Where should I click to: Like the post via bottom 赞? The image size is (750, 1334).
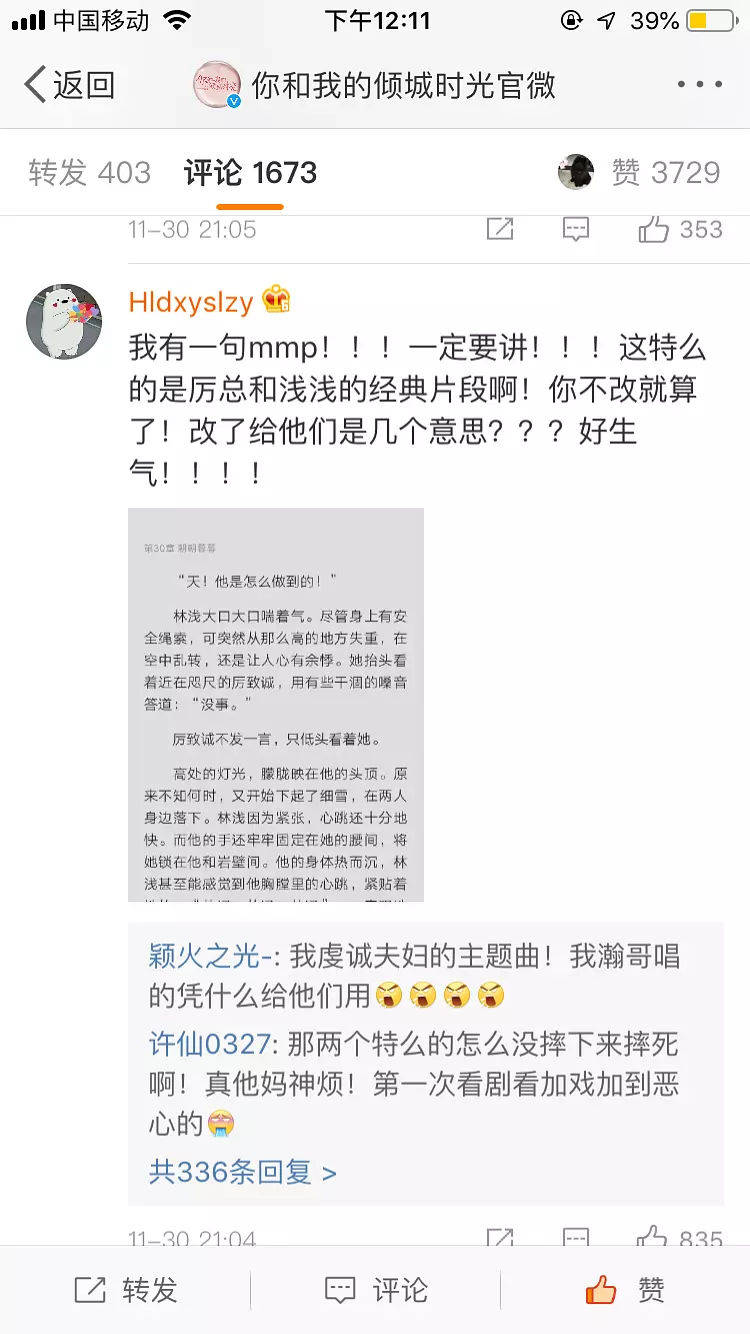click(x=625, y=1290)
